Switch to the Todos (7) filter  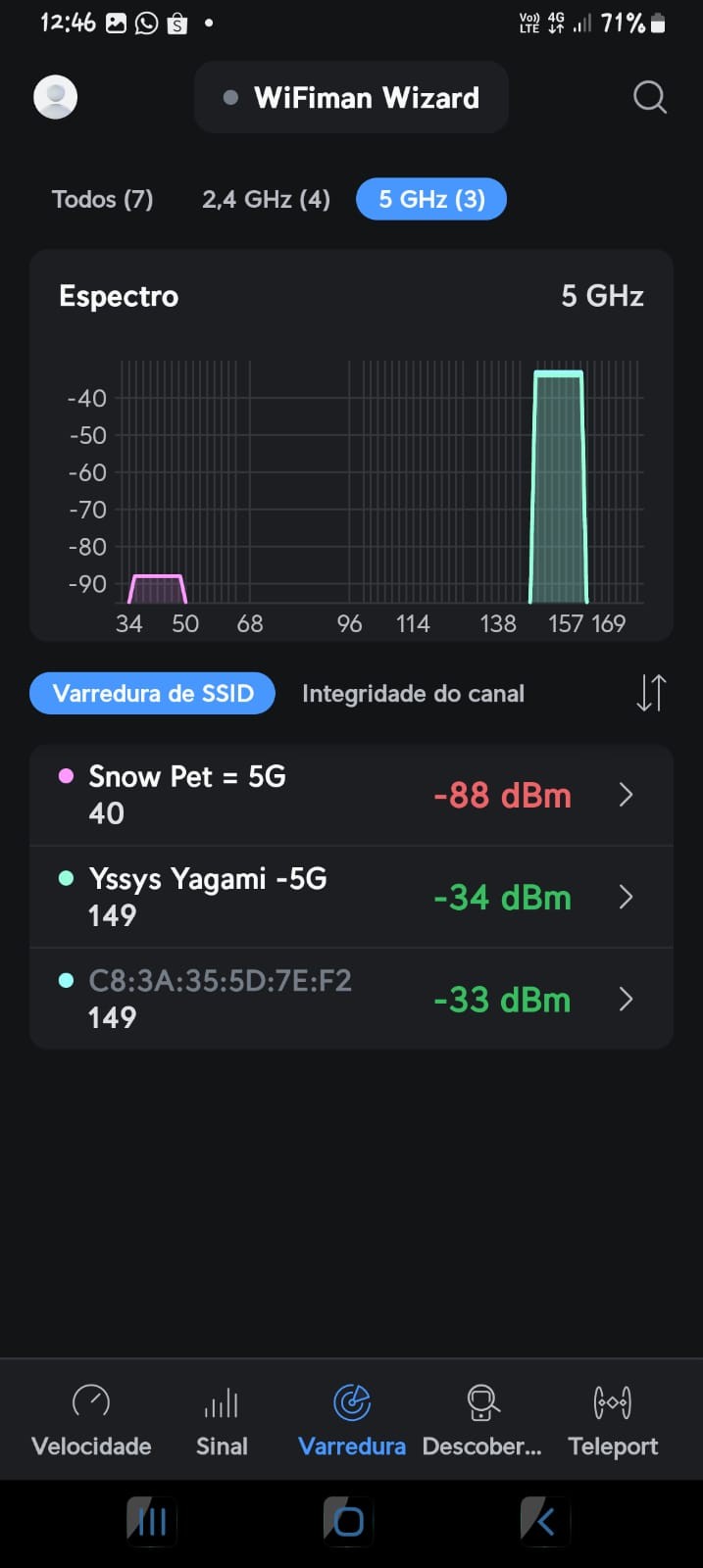pyautogui.click(x=103, y=199)
